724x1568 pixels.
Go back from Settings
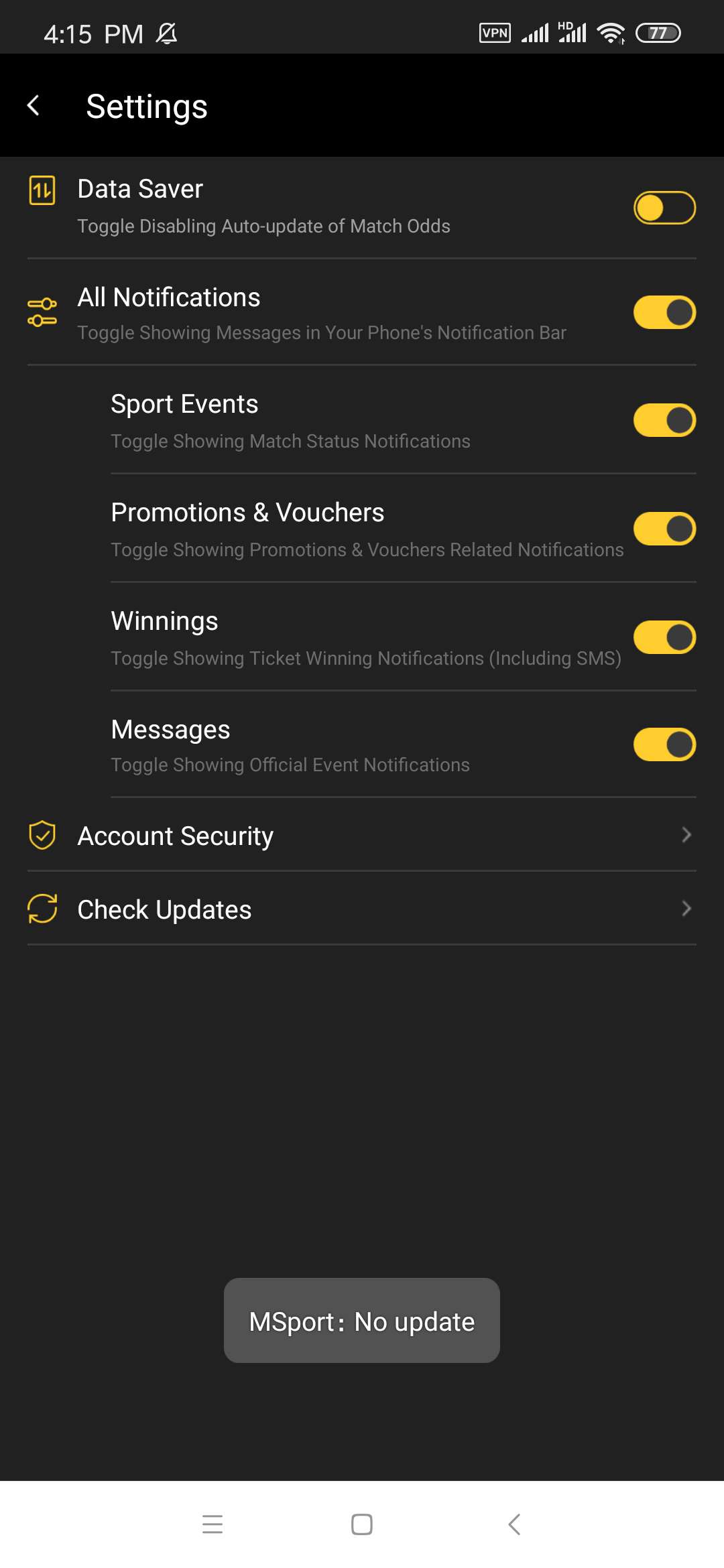[34, 106]
